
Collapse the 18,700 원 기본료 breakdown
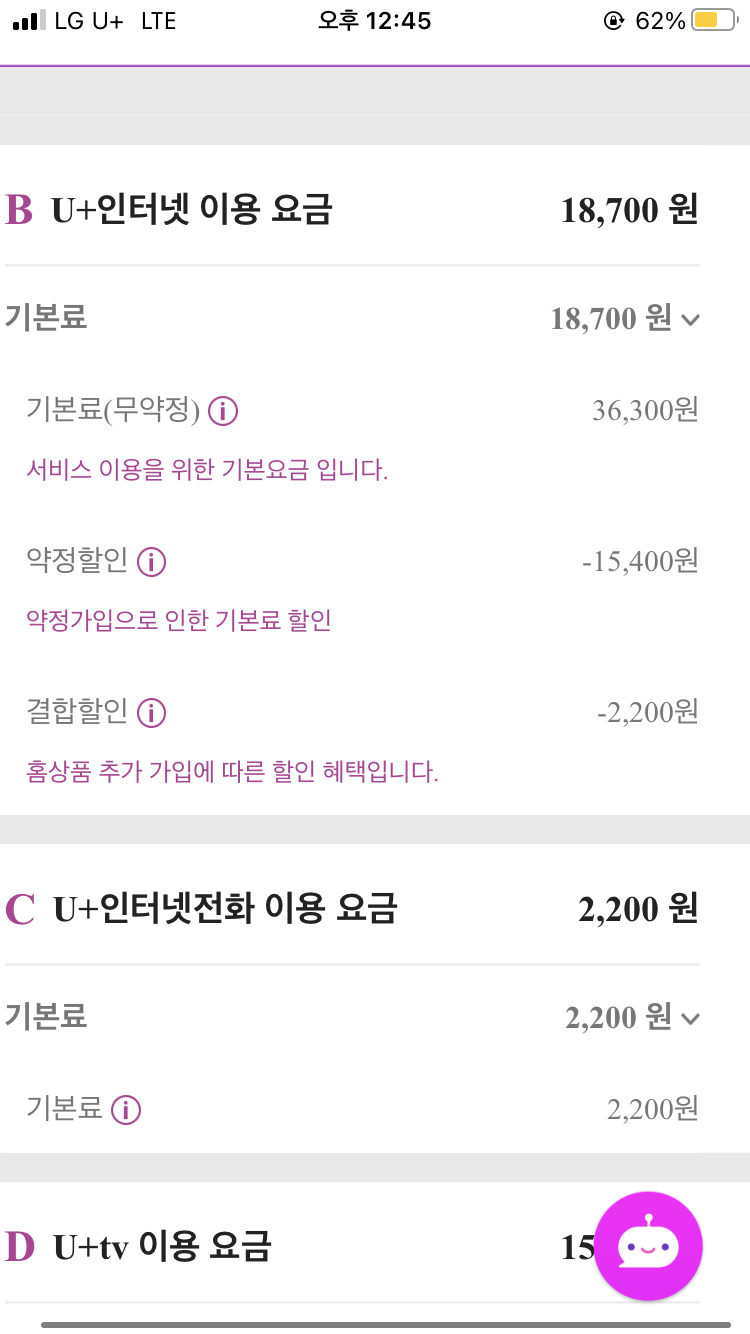[690, 320]
